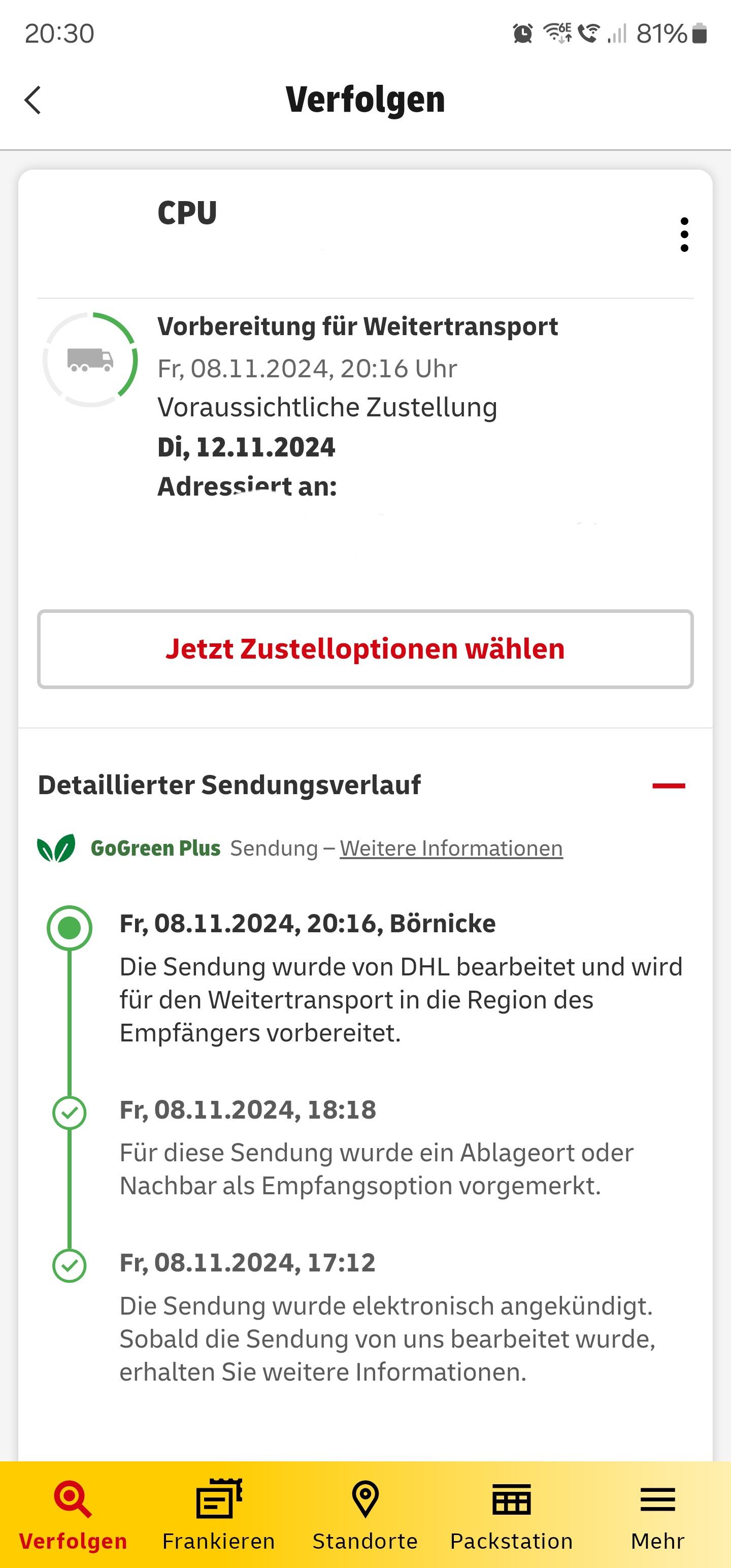Open the three-dot menu for CPU shipment

click(x=684, y=235)
